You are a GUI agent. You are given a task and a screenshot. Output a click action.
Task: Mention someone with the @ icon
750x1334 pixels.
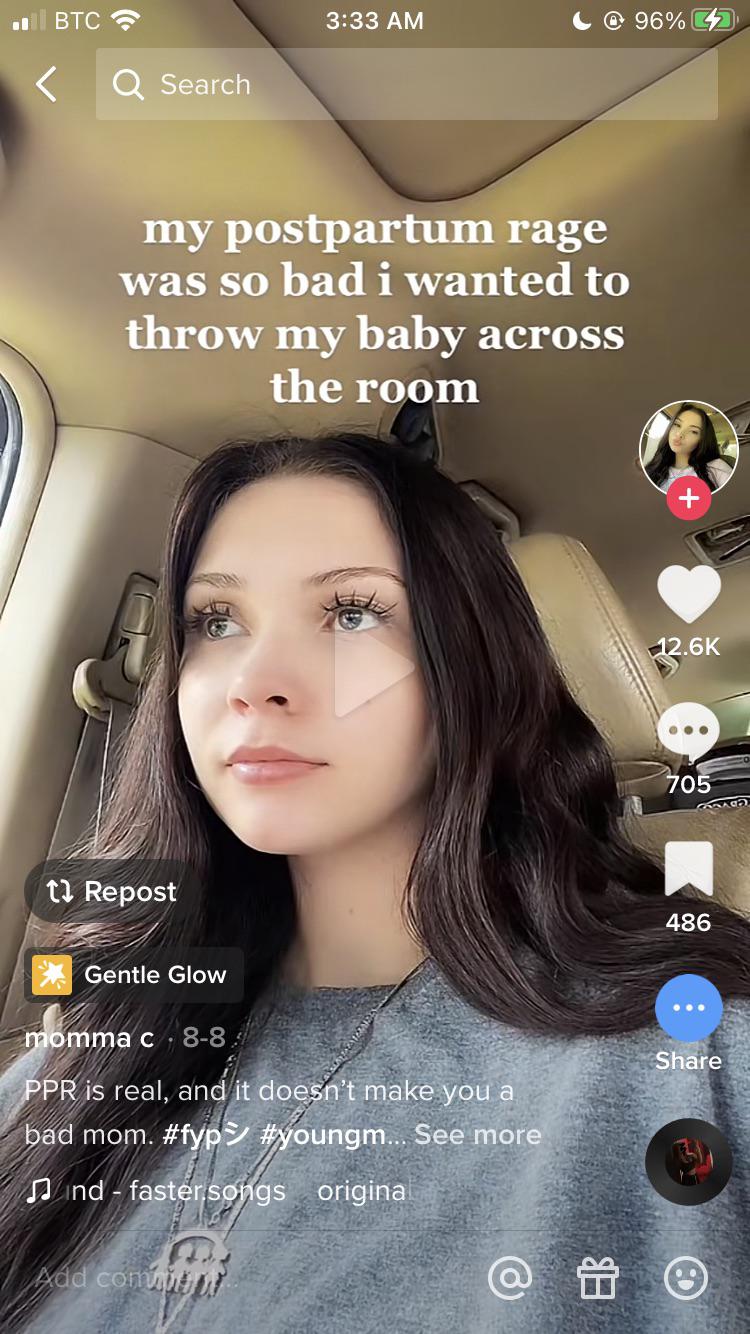510,1278
